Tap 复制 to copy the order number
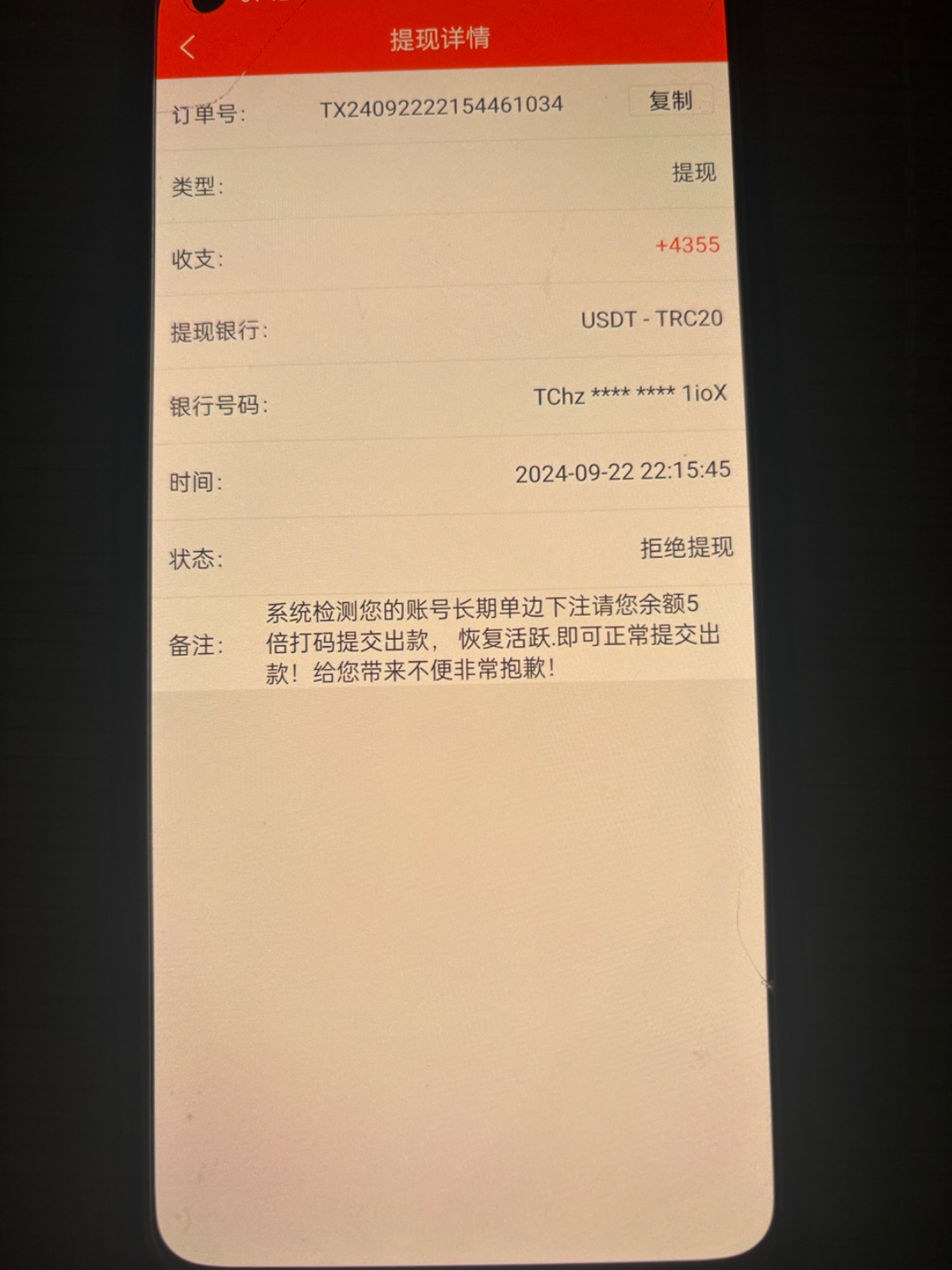Screen dimensions: 952x1270 pos(670,101)
